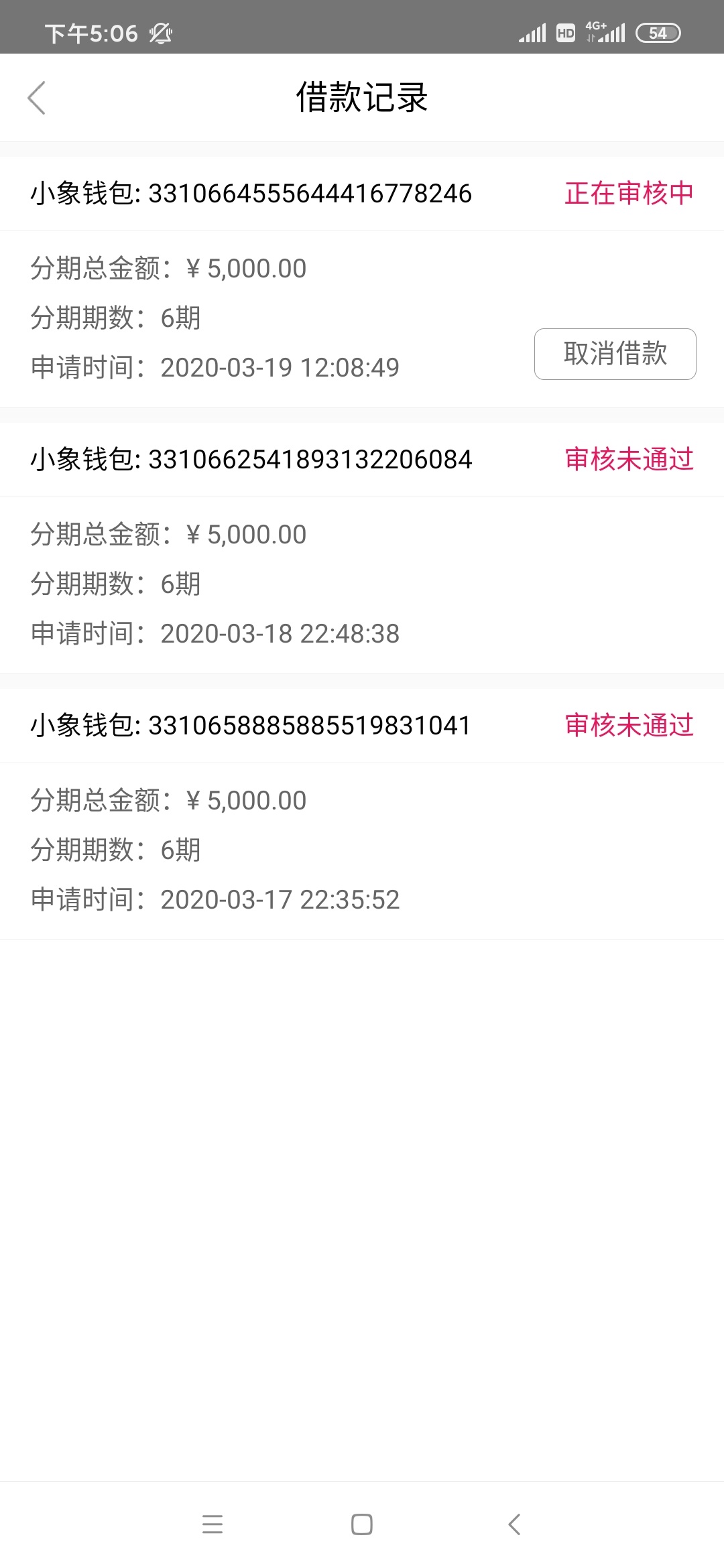724x1568 pixels.
Task: Open recent apps from navigation bar
Action: [x=213, y=1524]
